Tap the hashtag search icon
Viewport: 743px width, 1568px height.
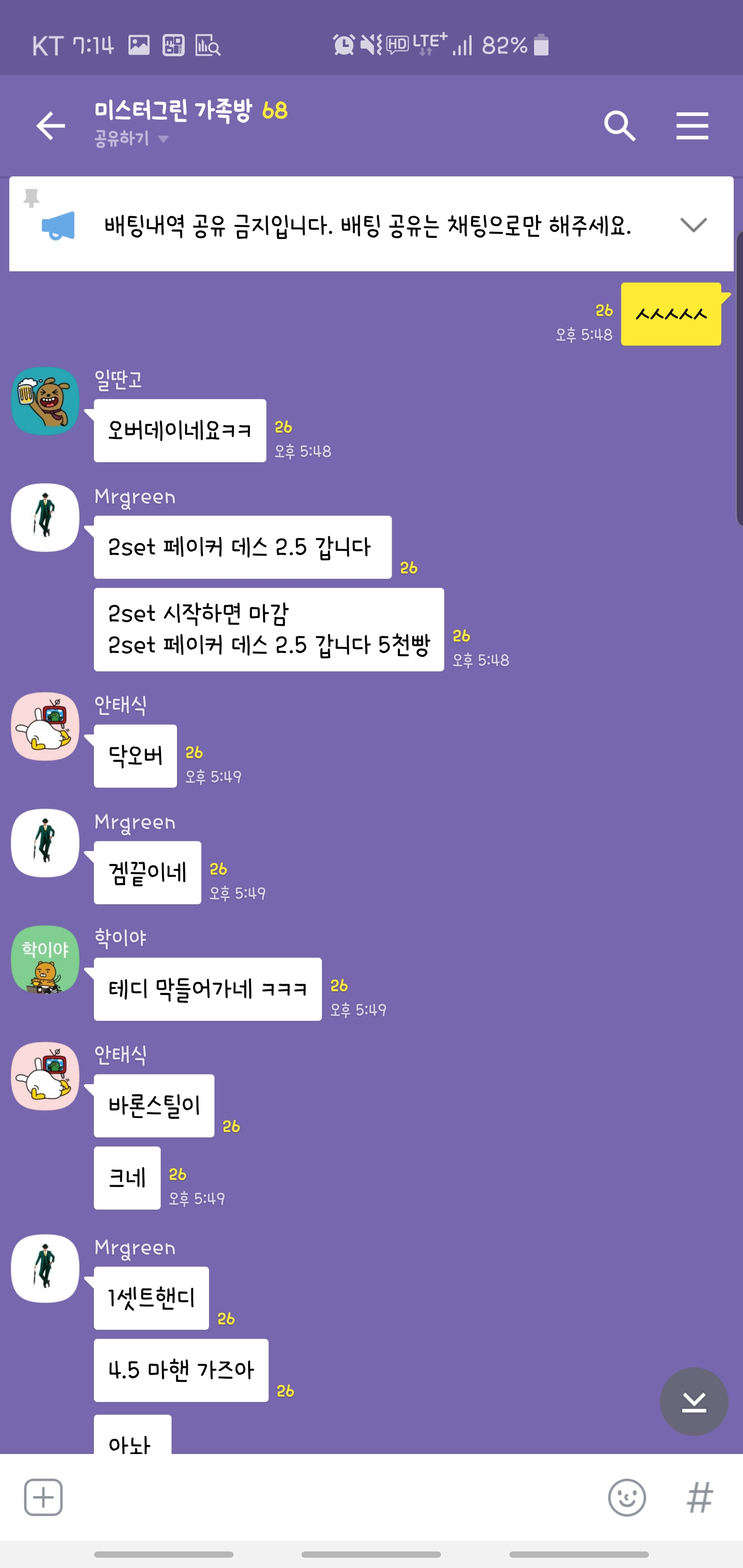(x=700, y=1497)
